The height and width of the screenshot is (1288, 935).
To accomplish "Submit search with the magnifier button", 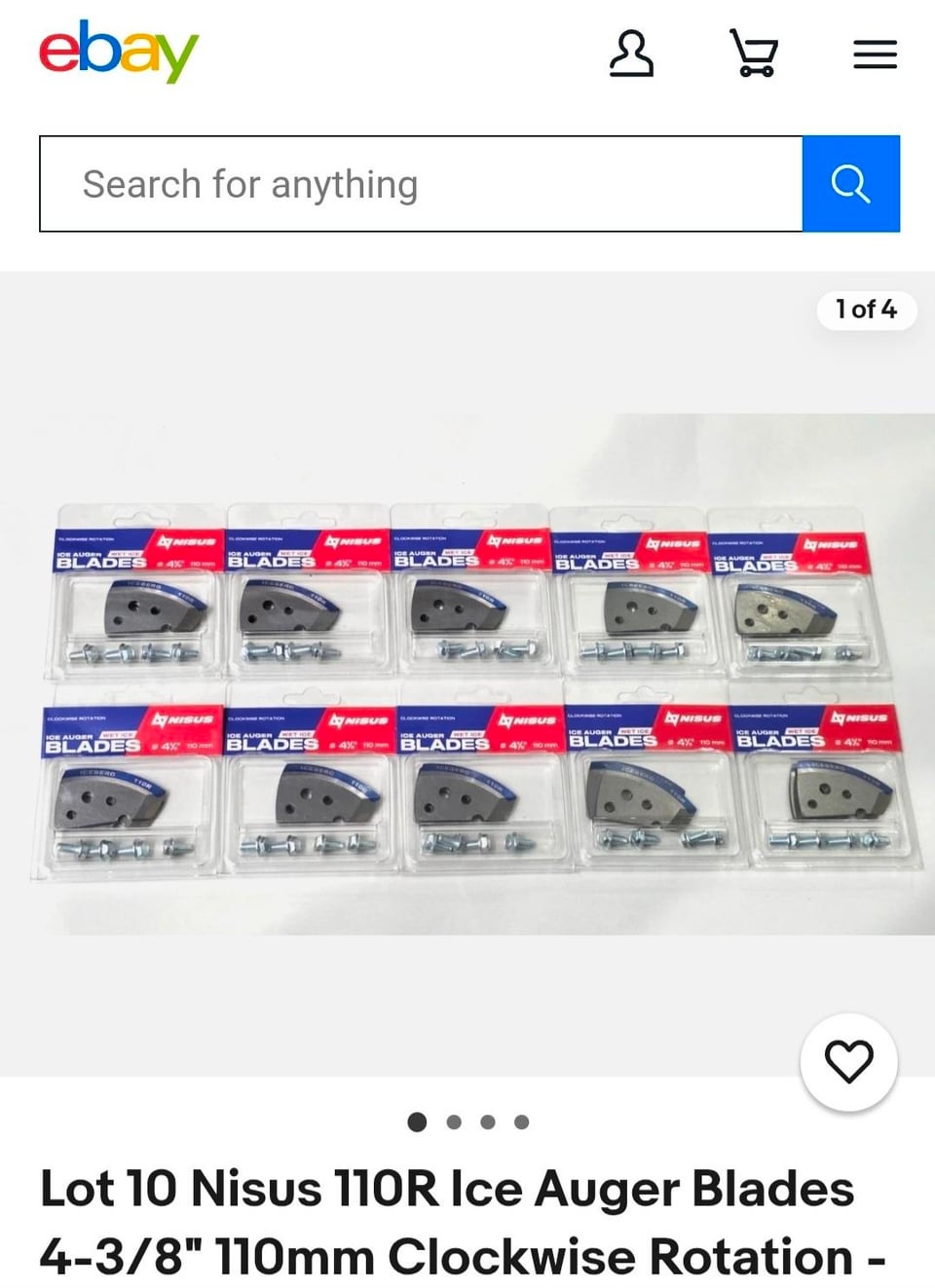I will [x=850, y=184].
